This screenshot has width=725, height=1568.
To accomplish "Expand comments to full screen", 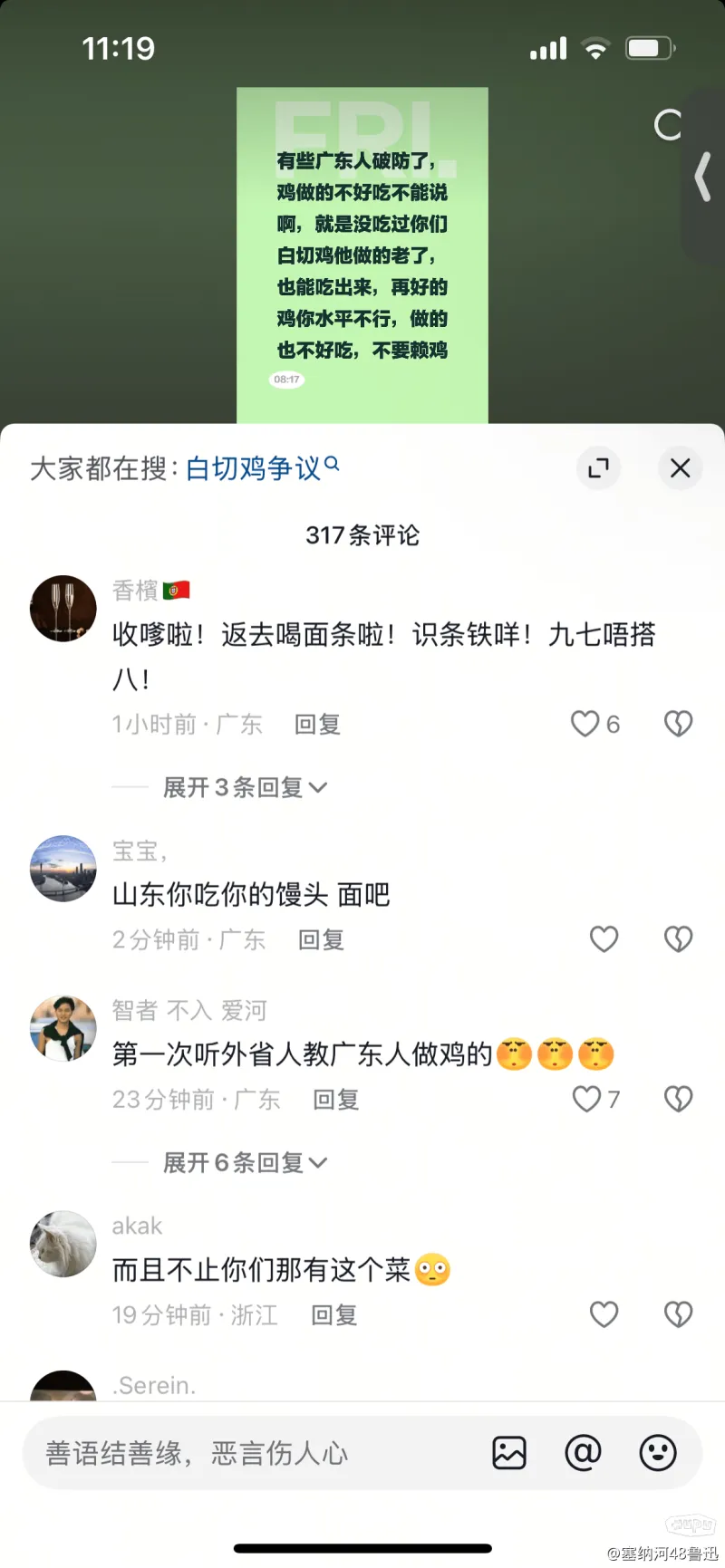I will pos(598,468).
